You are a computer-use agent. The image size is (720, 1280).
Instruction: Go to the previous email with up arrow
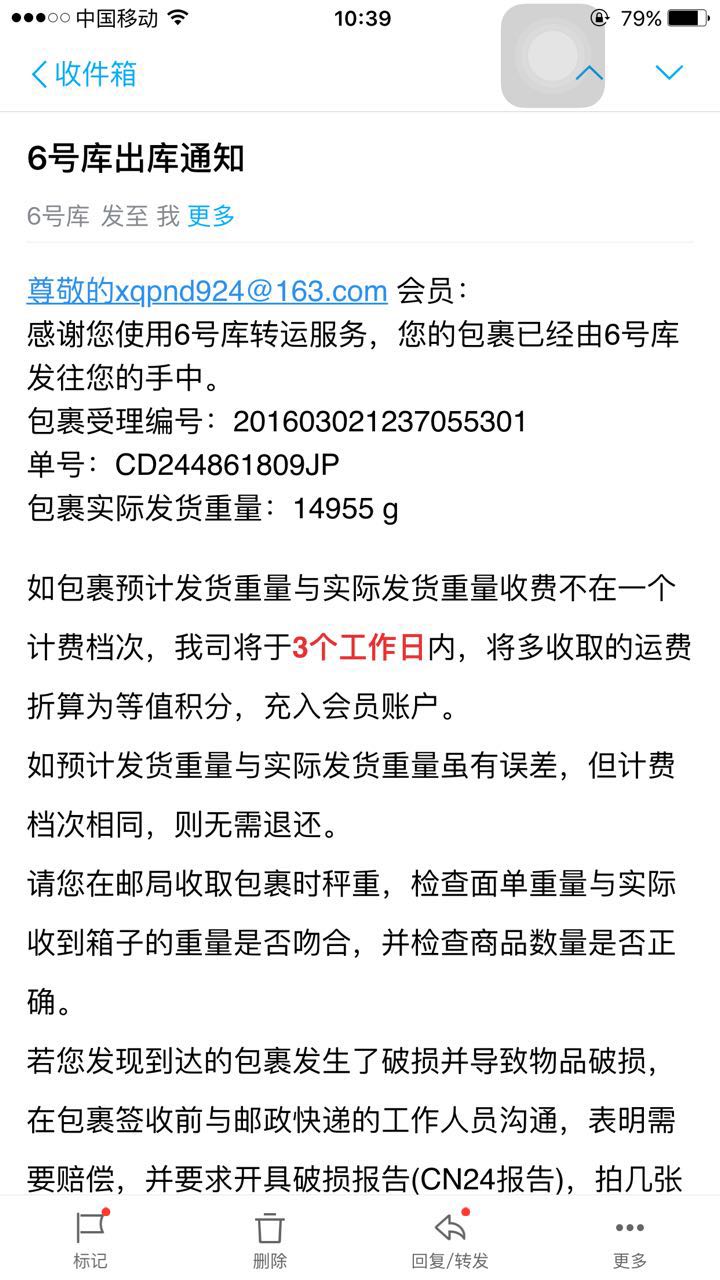589,73
